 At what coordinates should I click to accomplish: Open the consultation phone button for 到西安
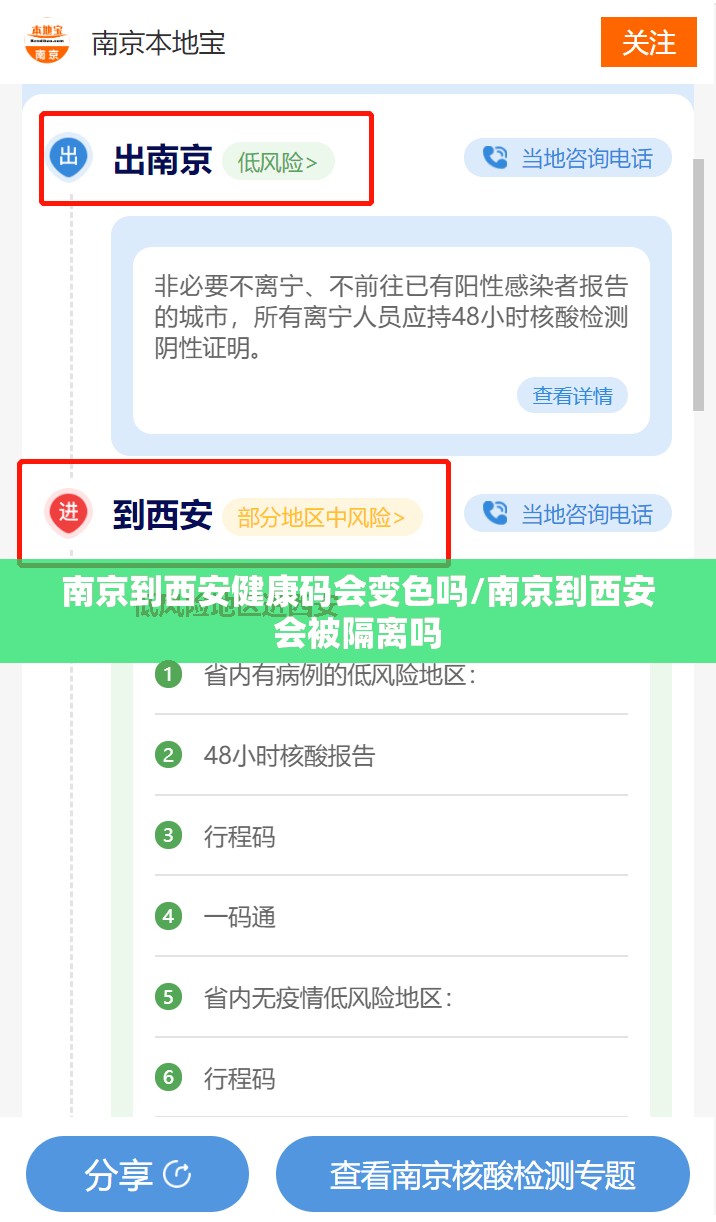(x=568, y=514)
